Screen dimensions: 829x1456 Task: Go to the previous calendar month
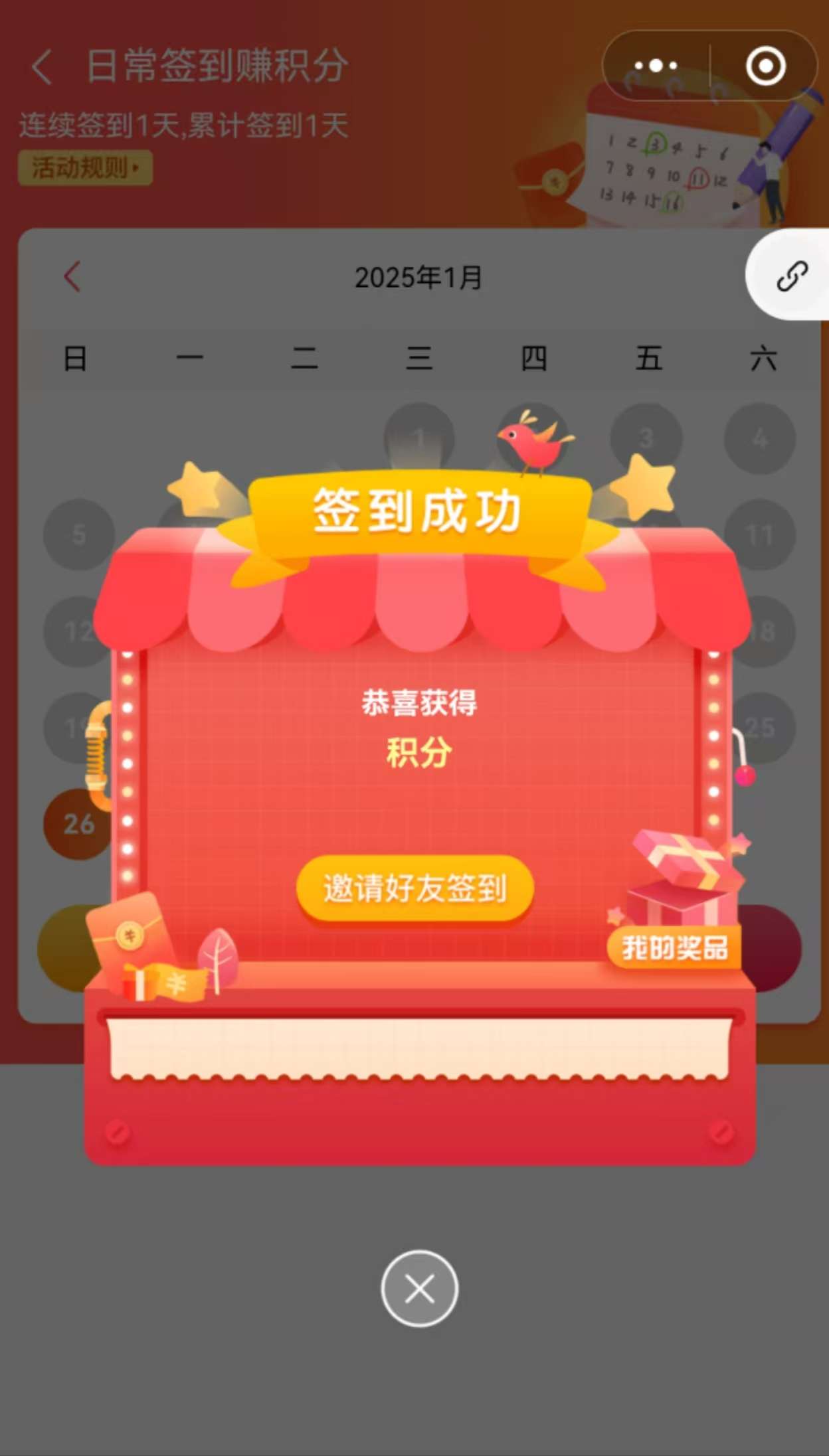[x=72, y=277]
